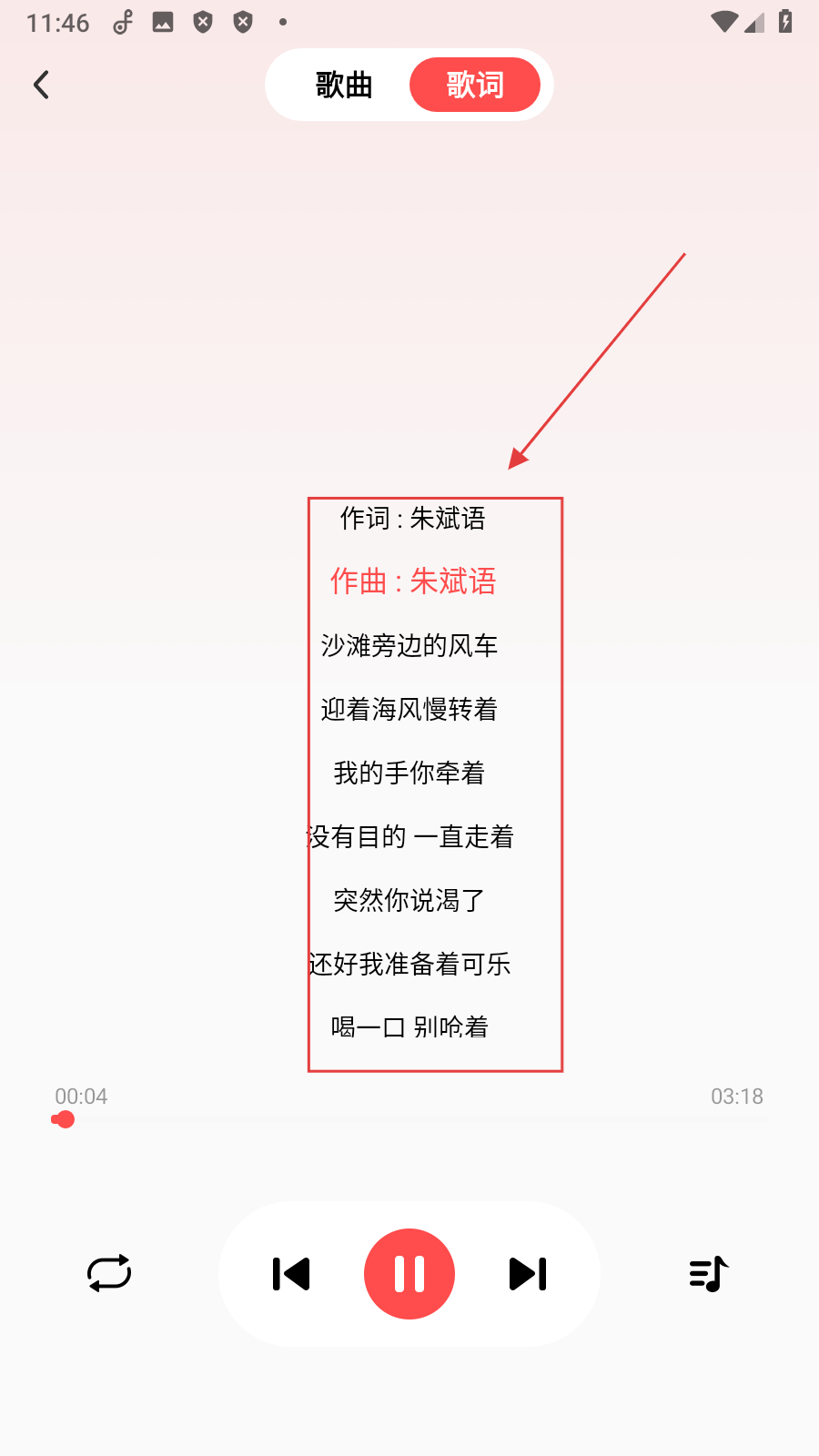Select the 歌词 tab
819x1456 pixels.
475,85
